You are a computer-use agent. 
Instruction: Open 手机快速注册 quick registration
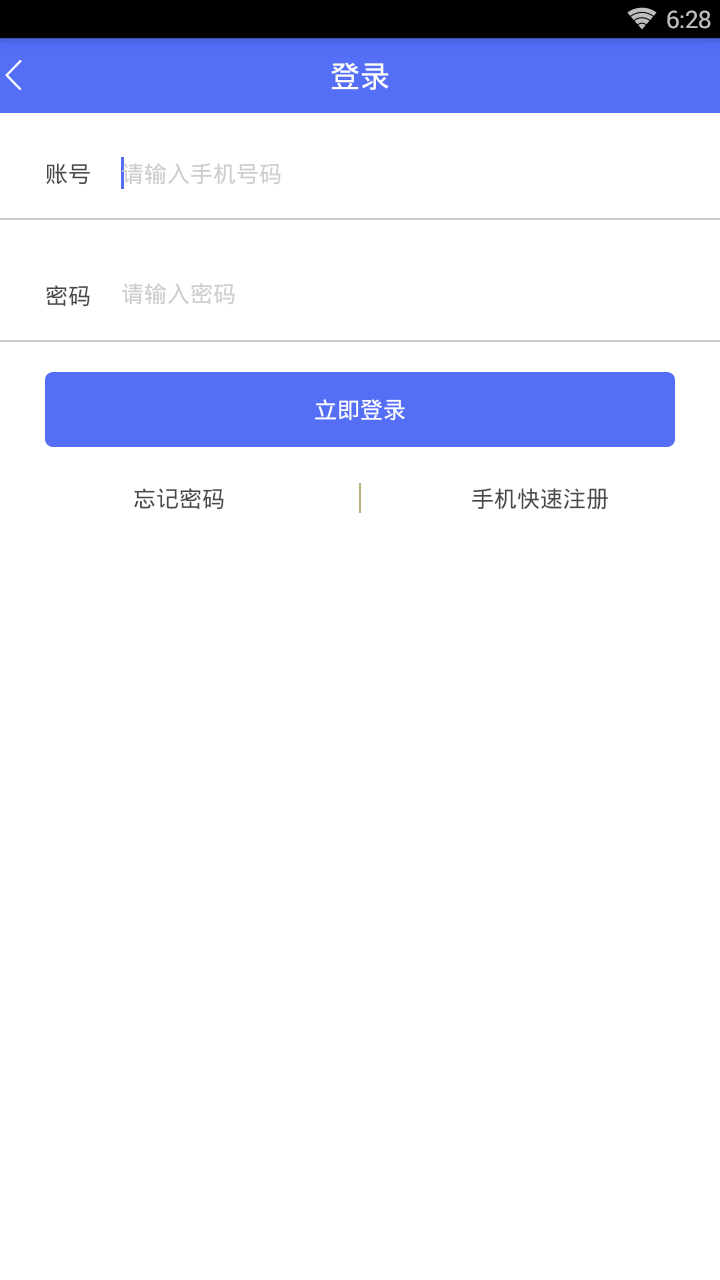[x=538, y=498]
